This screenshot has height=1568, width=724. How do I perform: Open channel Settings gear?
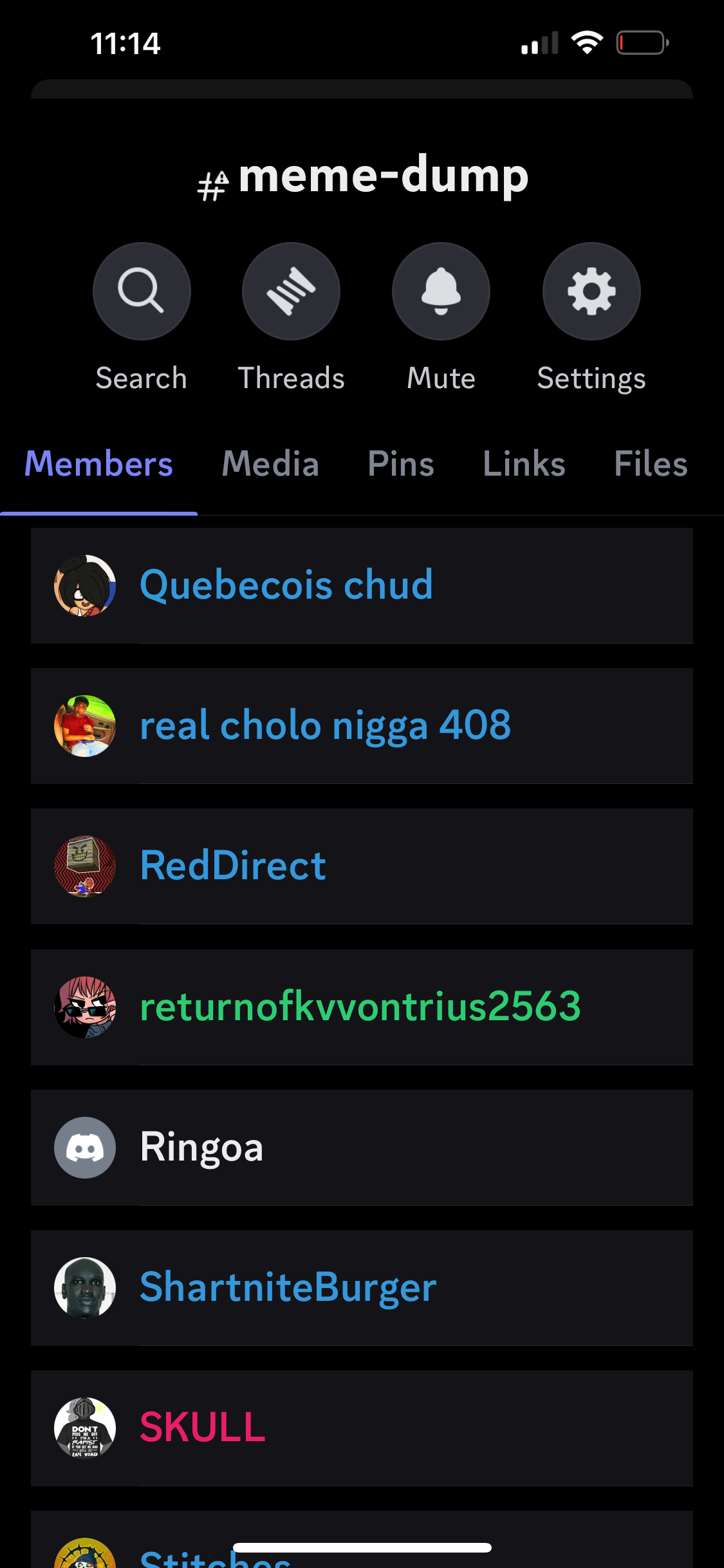click(591, 292)
